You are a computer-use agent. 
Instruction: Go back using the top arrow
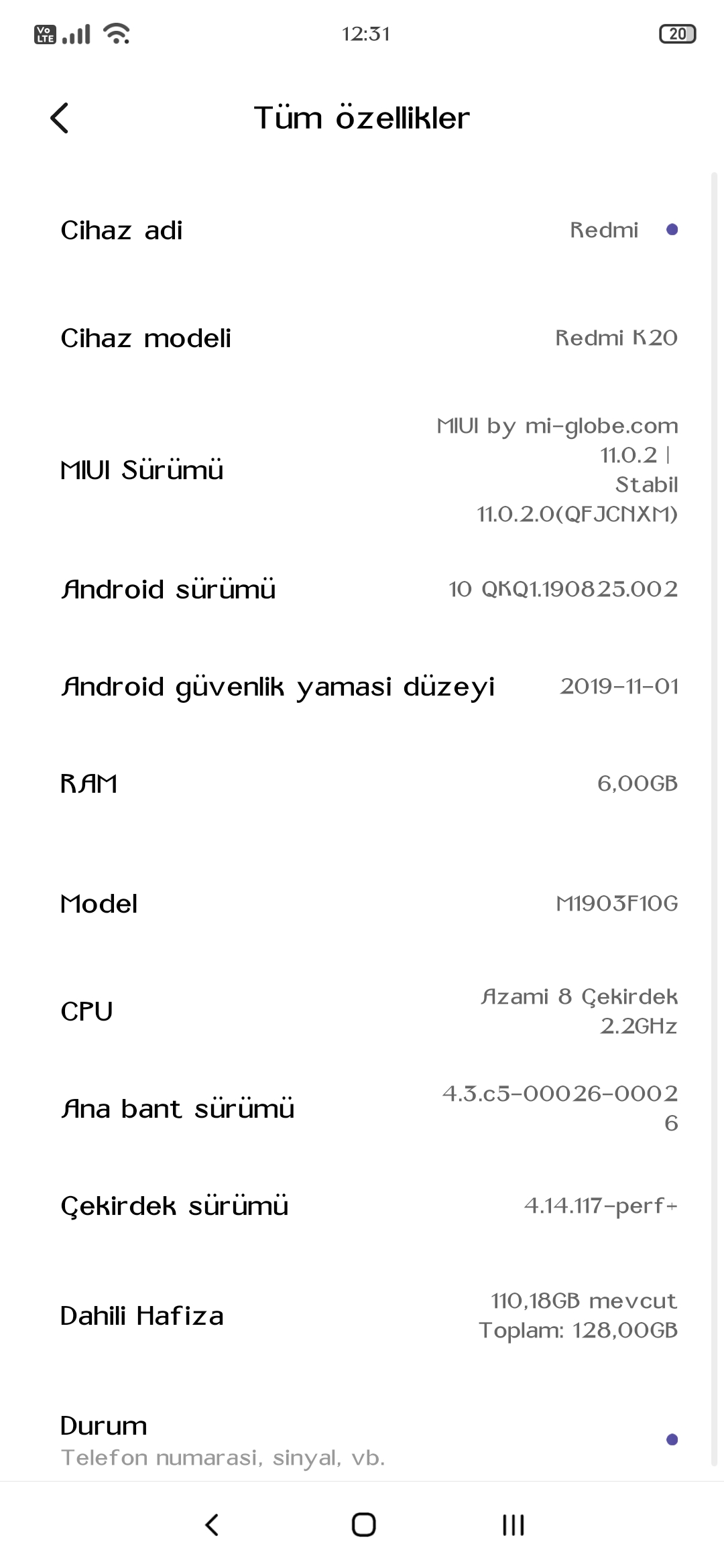60,118
